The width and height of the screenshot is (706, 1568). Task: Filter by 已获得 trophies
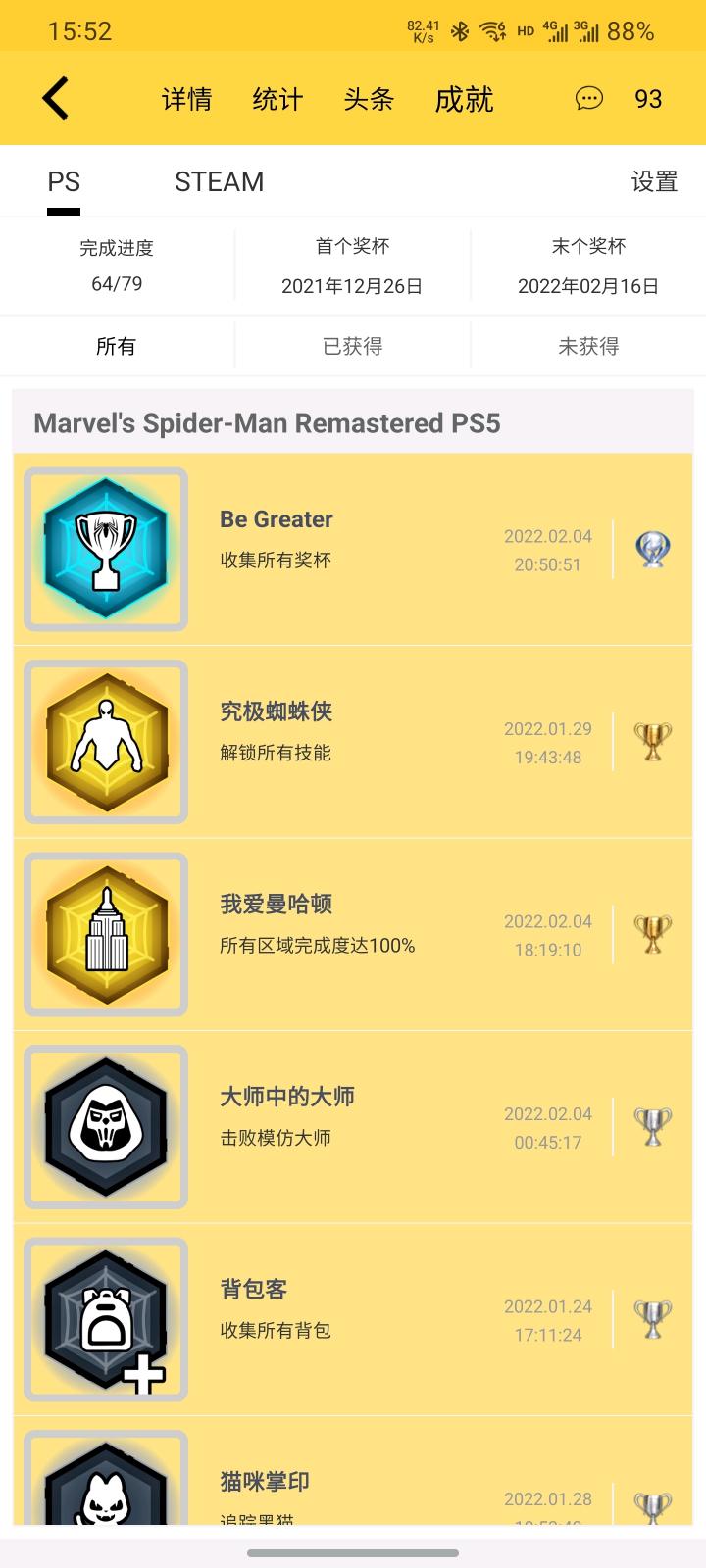click(x=353, y=346)
